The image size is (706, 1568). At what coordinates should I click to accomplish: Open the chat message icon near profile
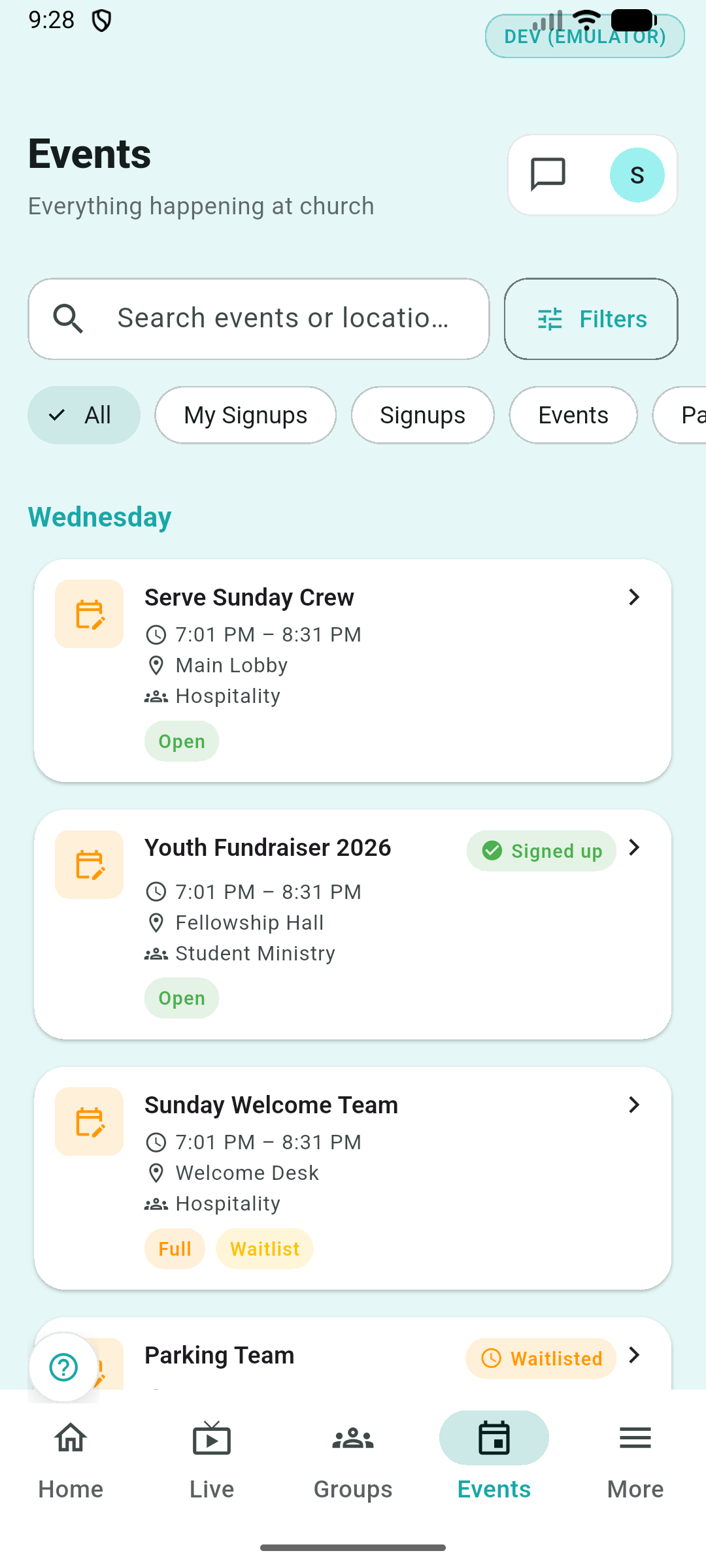point(546,174)
